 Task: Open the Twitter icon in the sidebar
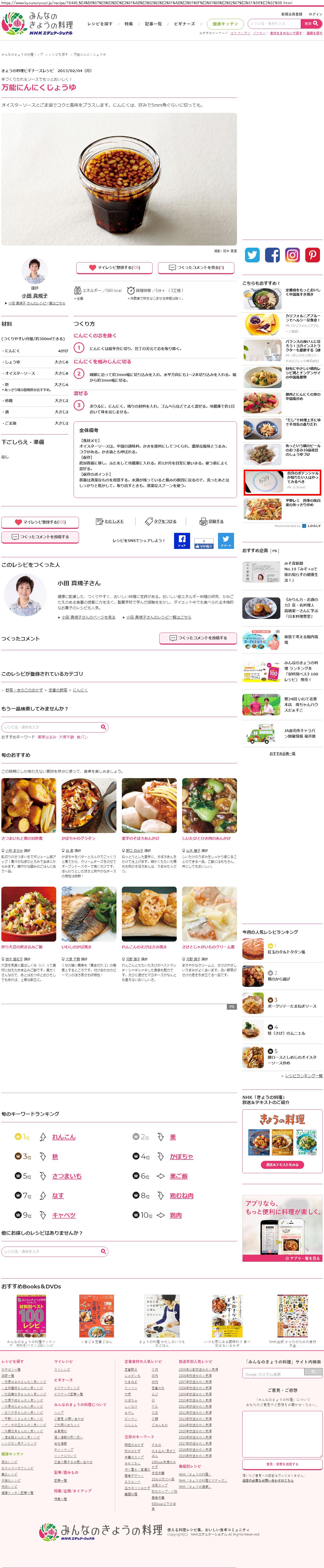pyautogui.click(x=252, y=255)
